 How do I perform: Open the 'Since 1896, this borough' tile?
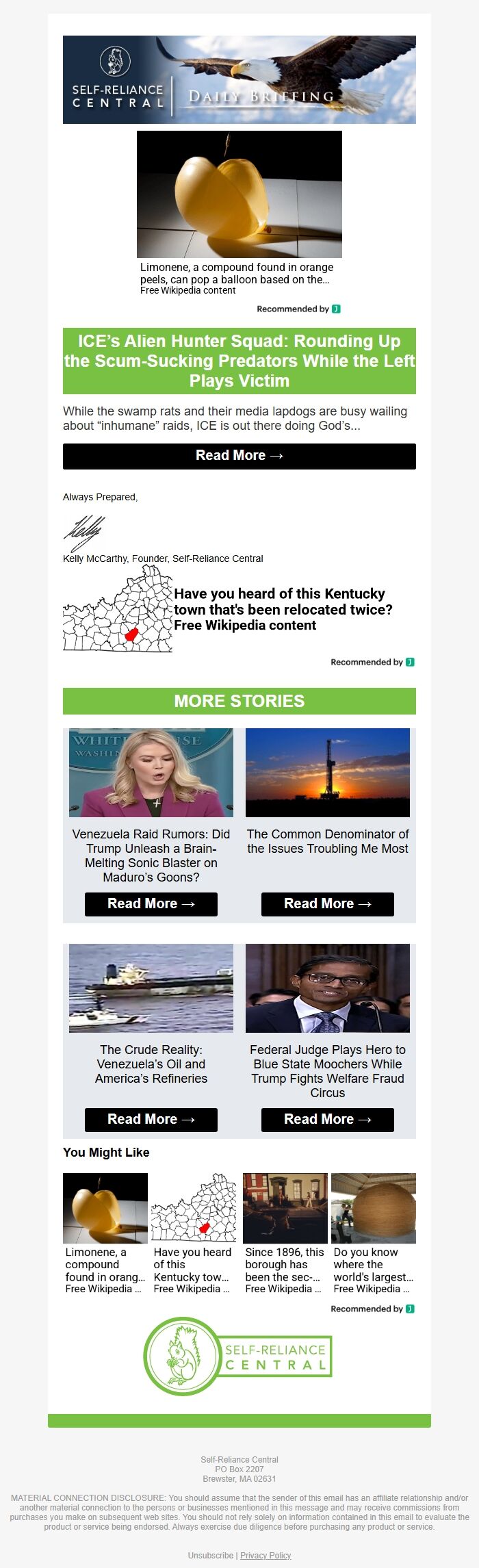coord(285,1232)
